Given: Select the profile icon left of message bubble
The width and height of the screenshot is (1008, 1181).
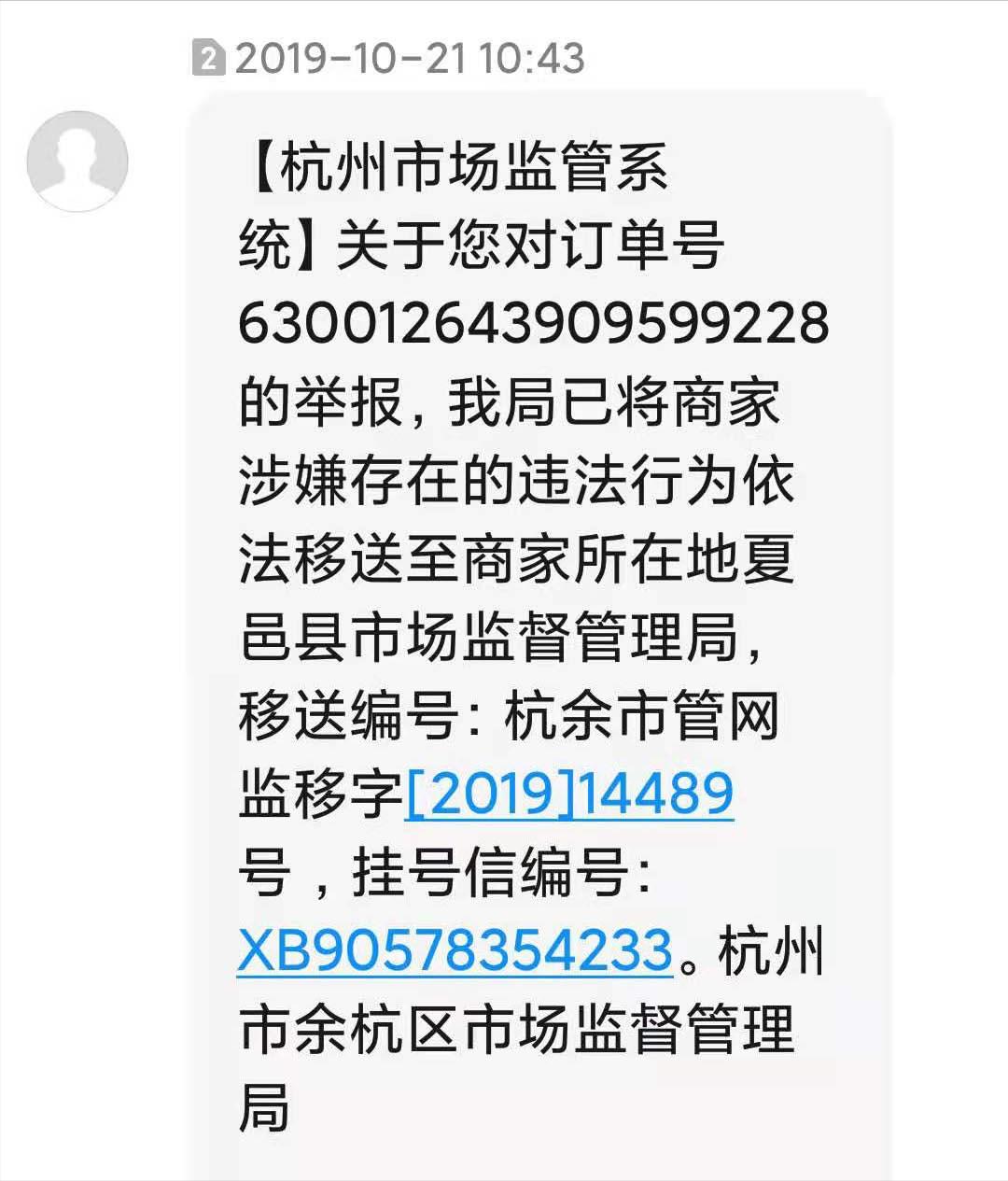Looking at the screenshot, I should tap(77, 160).
